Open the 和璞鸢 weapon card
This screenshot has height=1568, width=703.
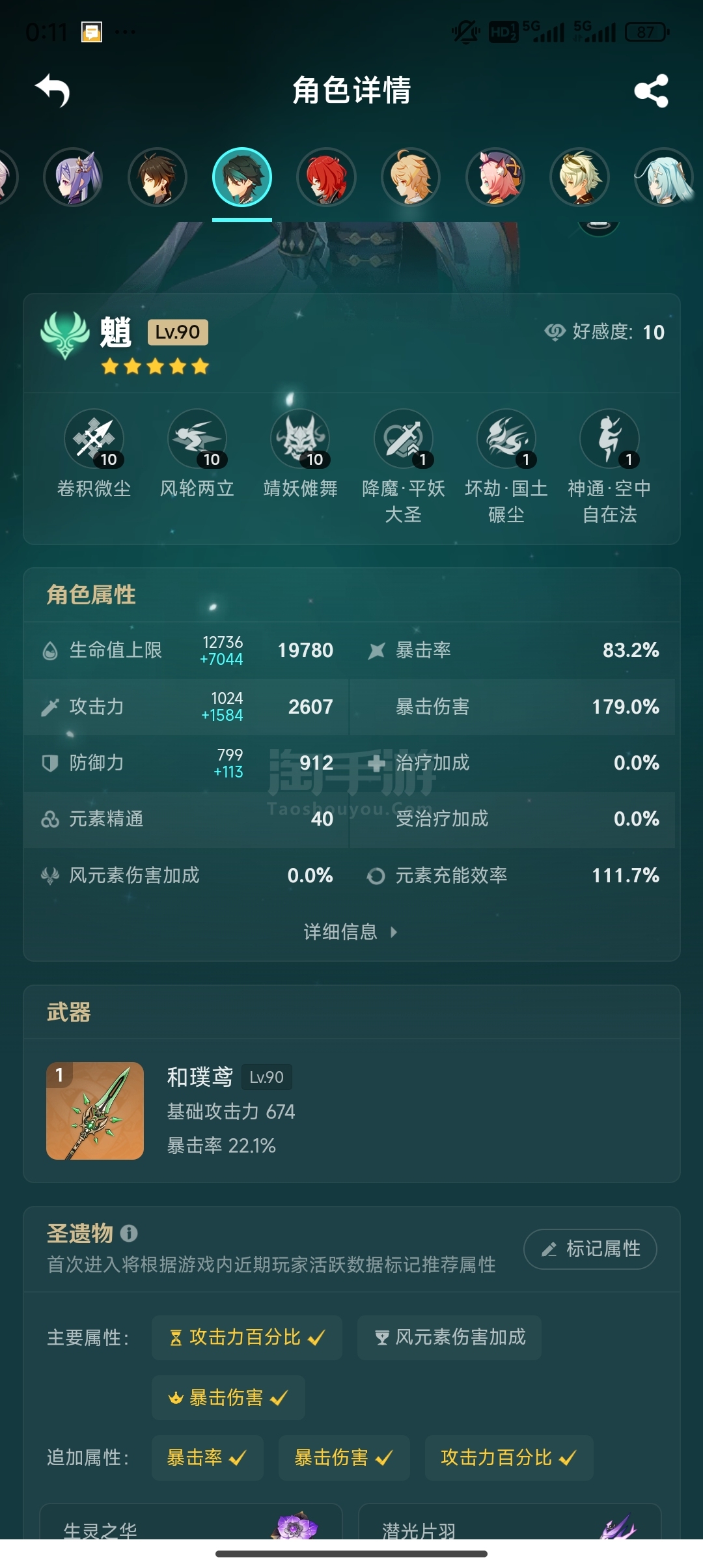coord(351,1111)
